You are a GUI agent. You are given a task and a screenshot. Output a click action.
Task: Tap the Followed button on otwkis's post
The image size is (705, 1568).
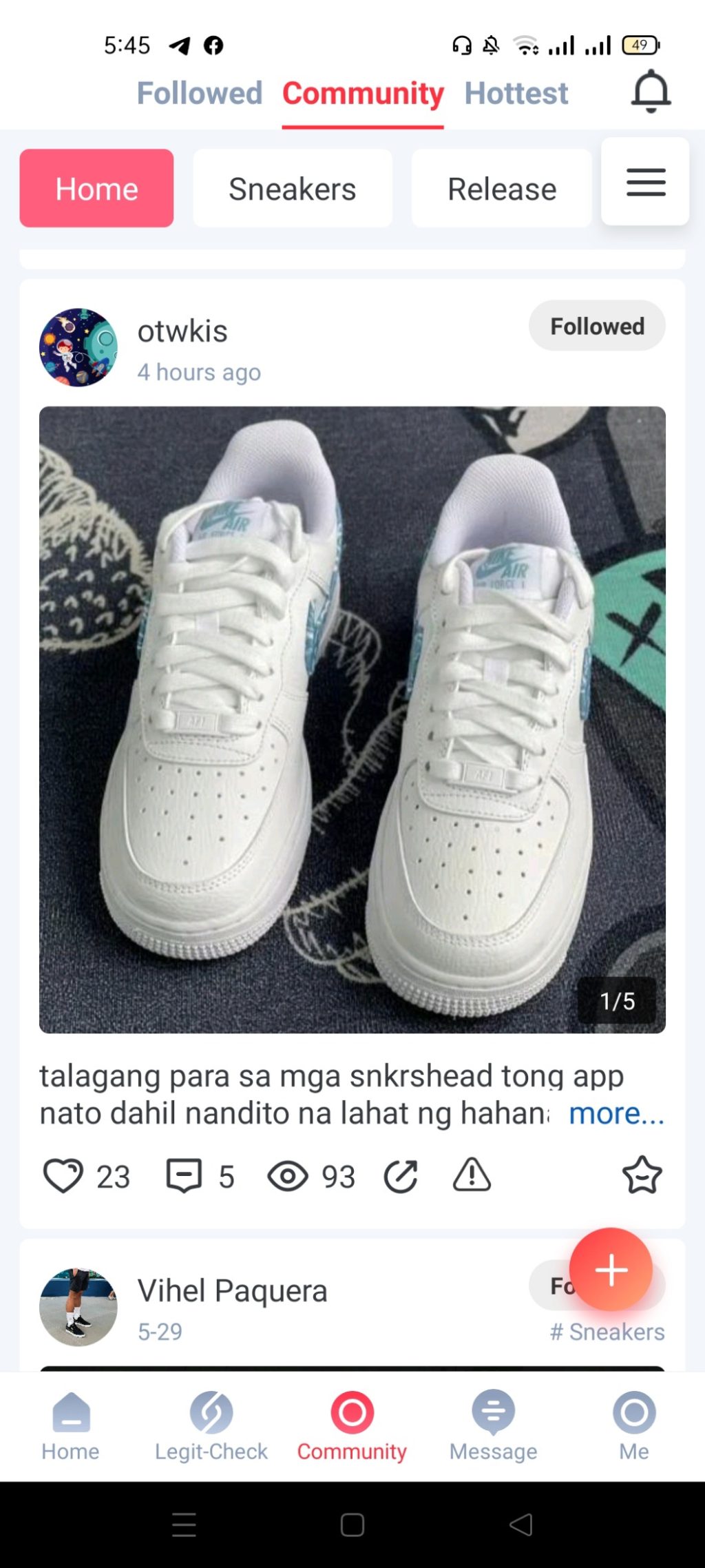click(596, 326)
